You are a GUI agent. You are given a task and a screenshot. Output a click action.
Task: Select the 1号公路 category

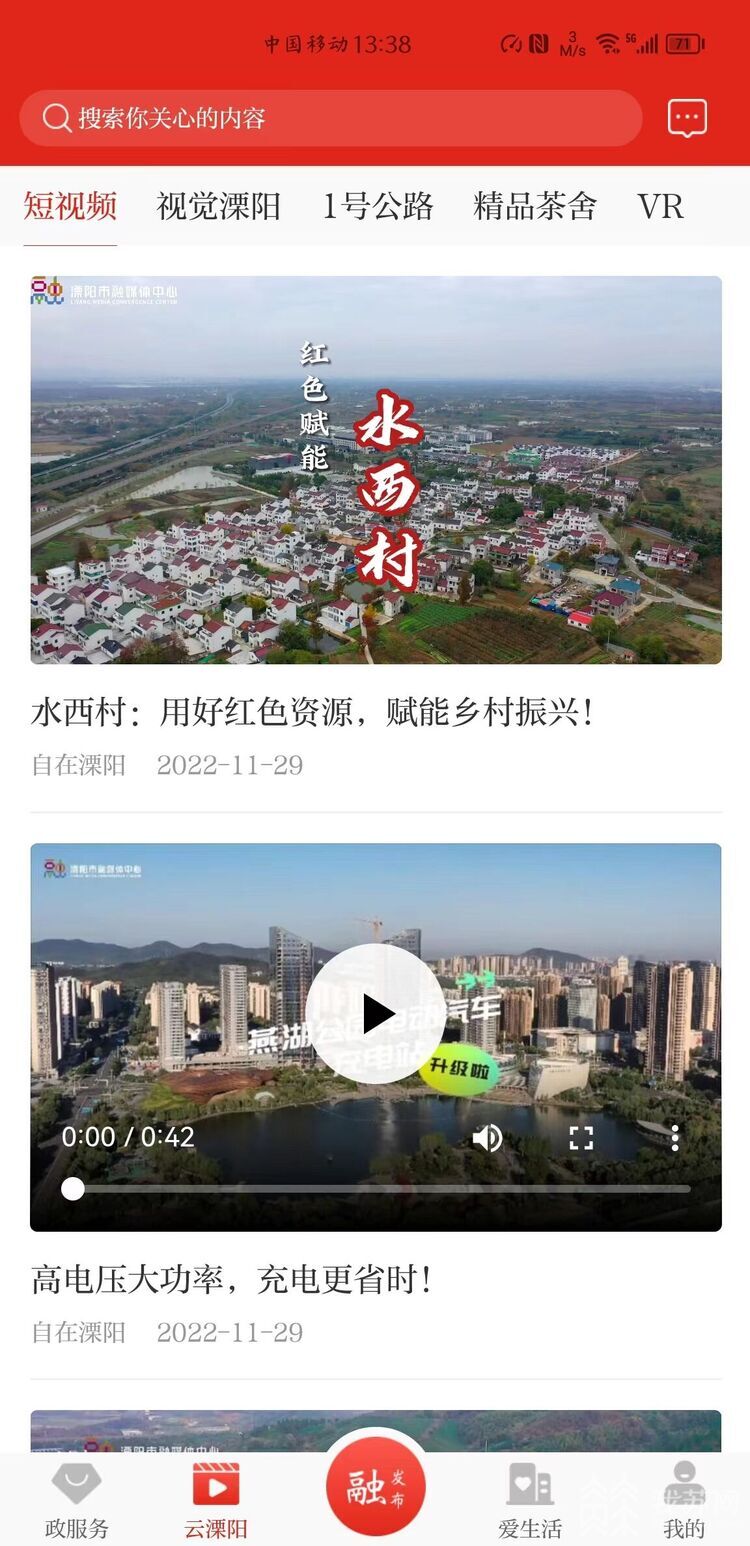378,206
